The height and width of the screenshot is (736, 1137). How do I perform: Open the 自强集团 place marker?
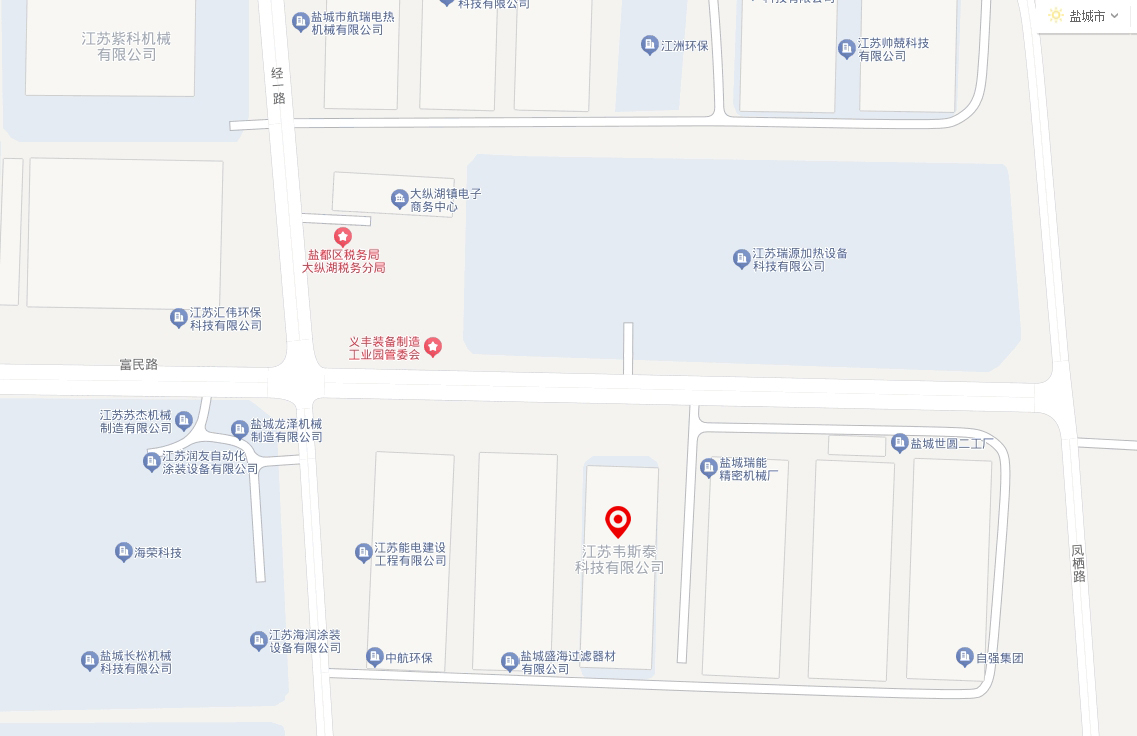pos(965,657)
